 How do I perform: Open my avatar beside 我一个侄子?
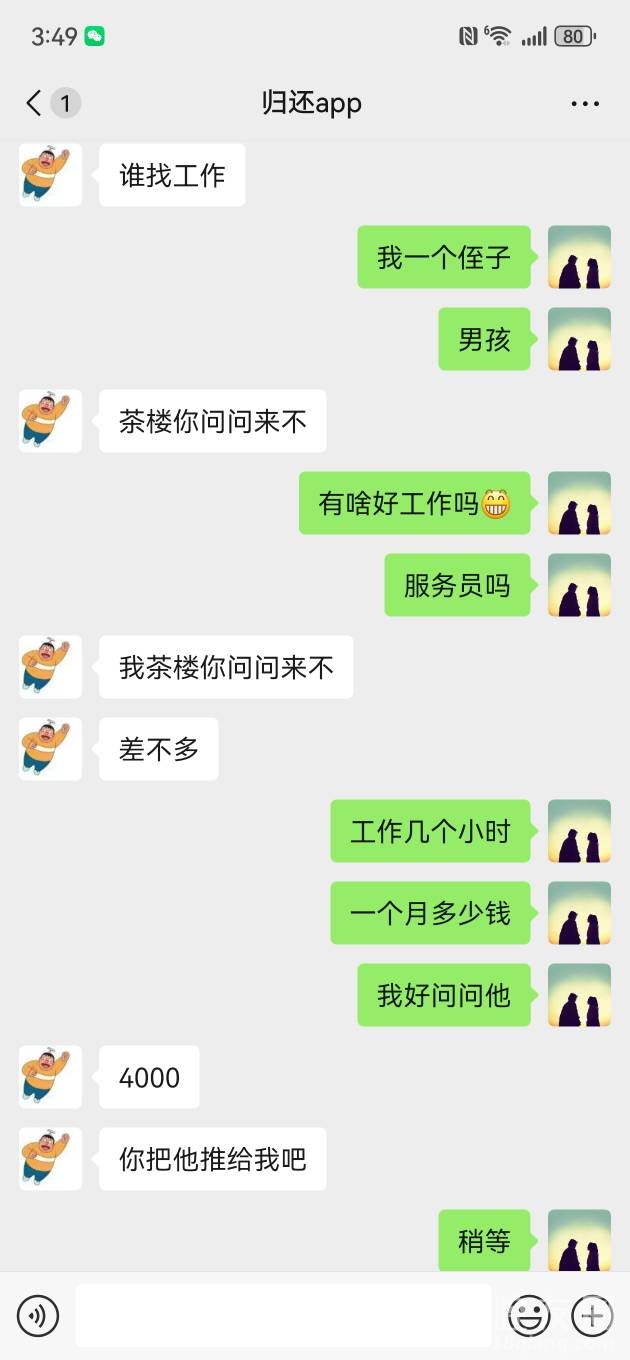click(579, 257)
